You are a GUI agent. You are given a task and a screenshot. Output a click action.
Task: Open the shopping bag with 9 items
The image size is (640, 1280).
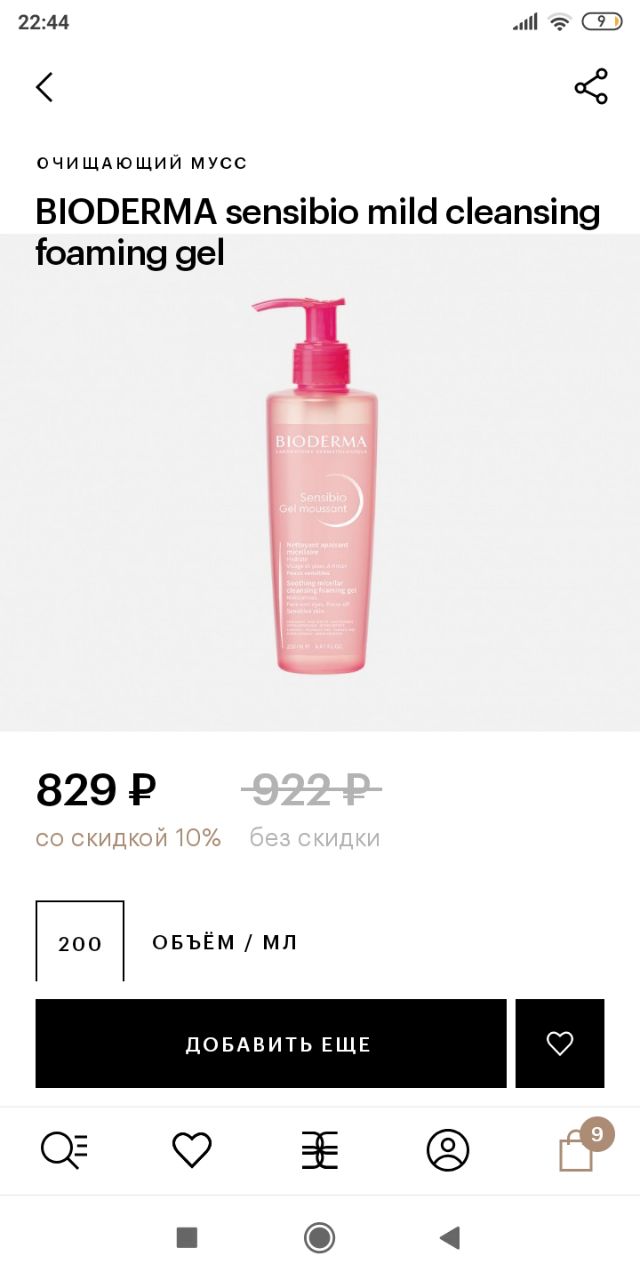580,1146
